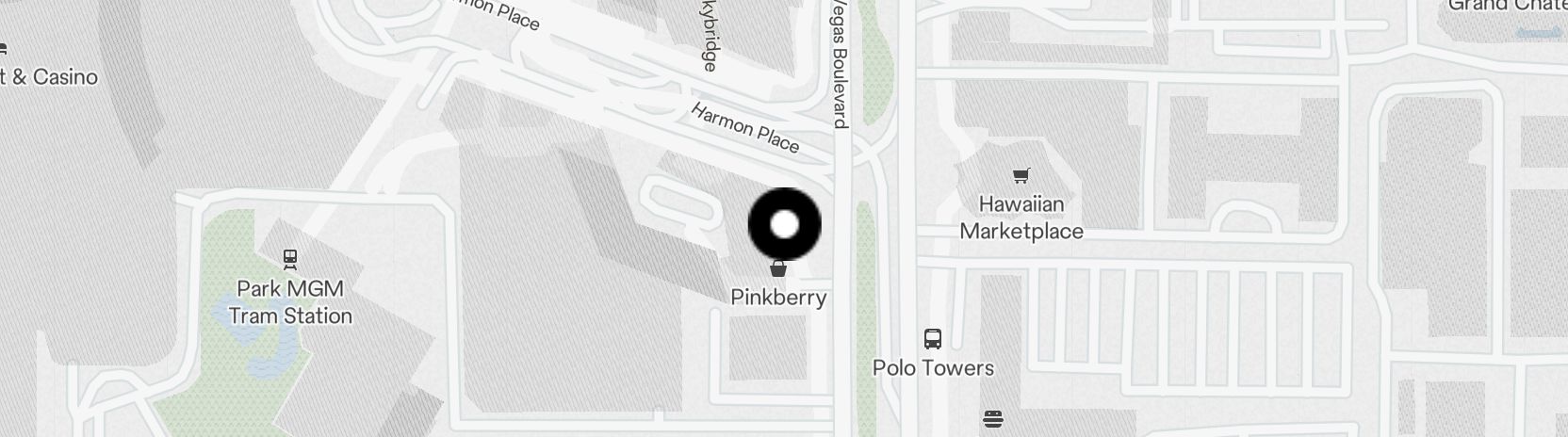Open Park MGM Tram Station marker
1568x437 pixels.
pyautogui.click(x=290, y=257)
